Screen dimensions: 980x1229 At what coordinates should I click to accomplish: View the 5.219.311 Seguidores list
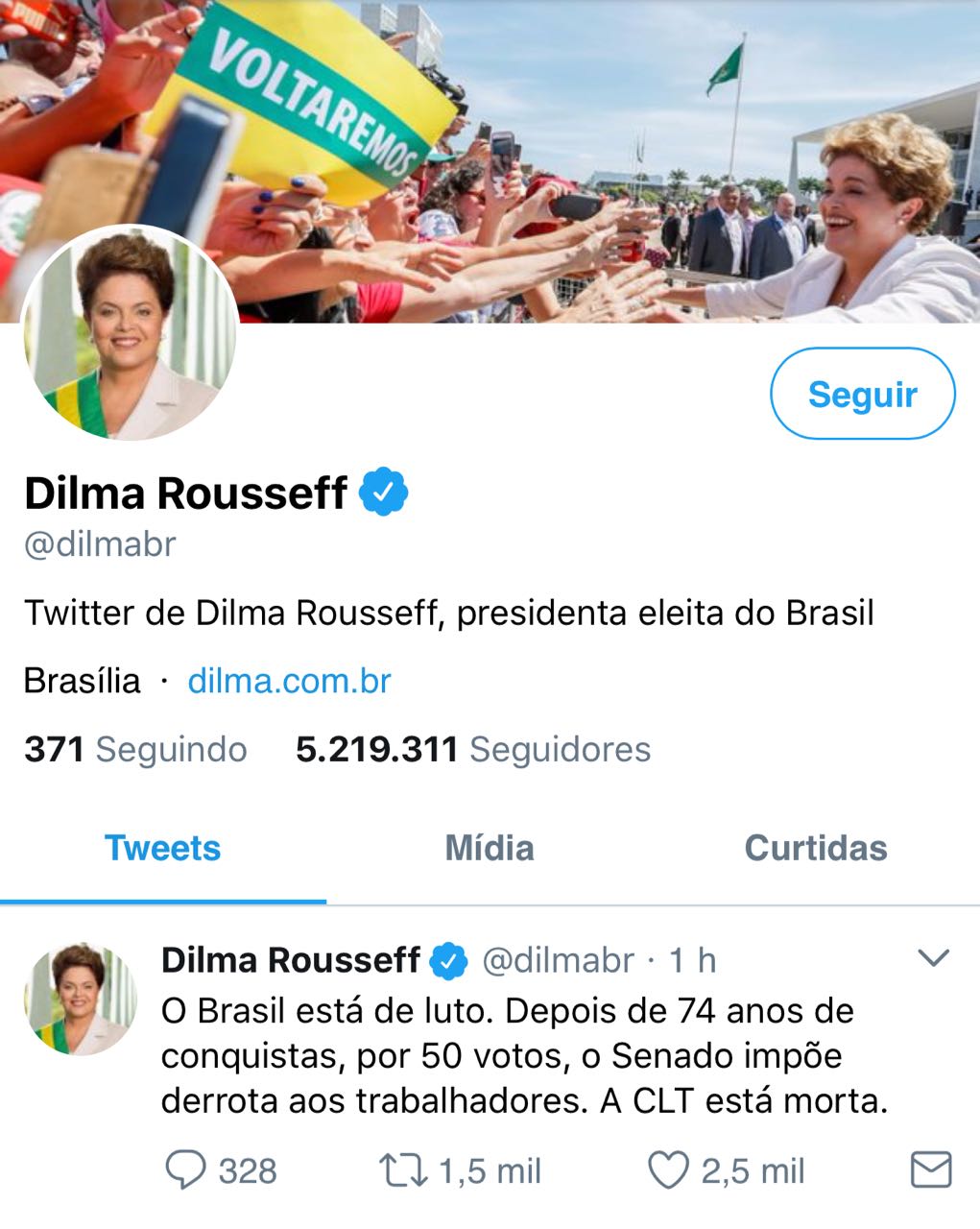point(472,749)
